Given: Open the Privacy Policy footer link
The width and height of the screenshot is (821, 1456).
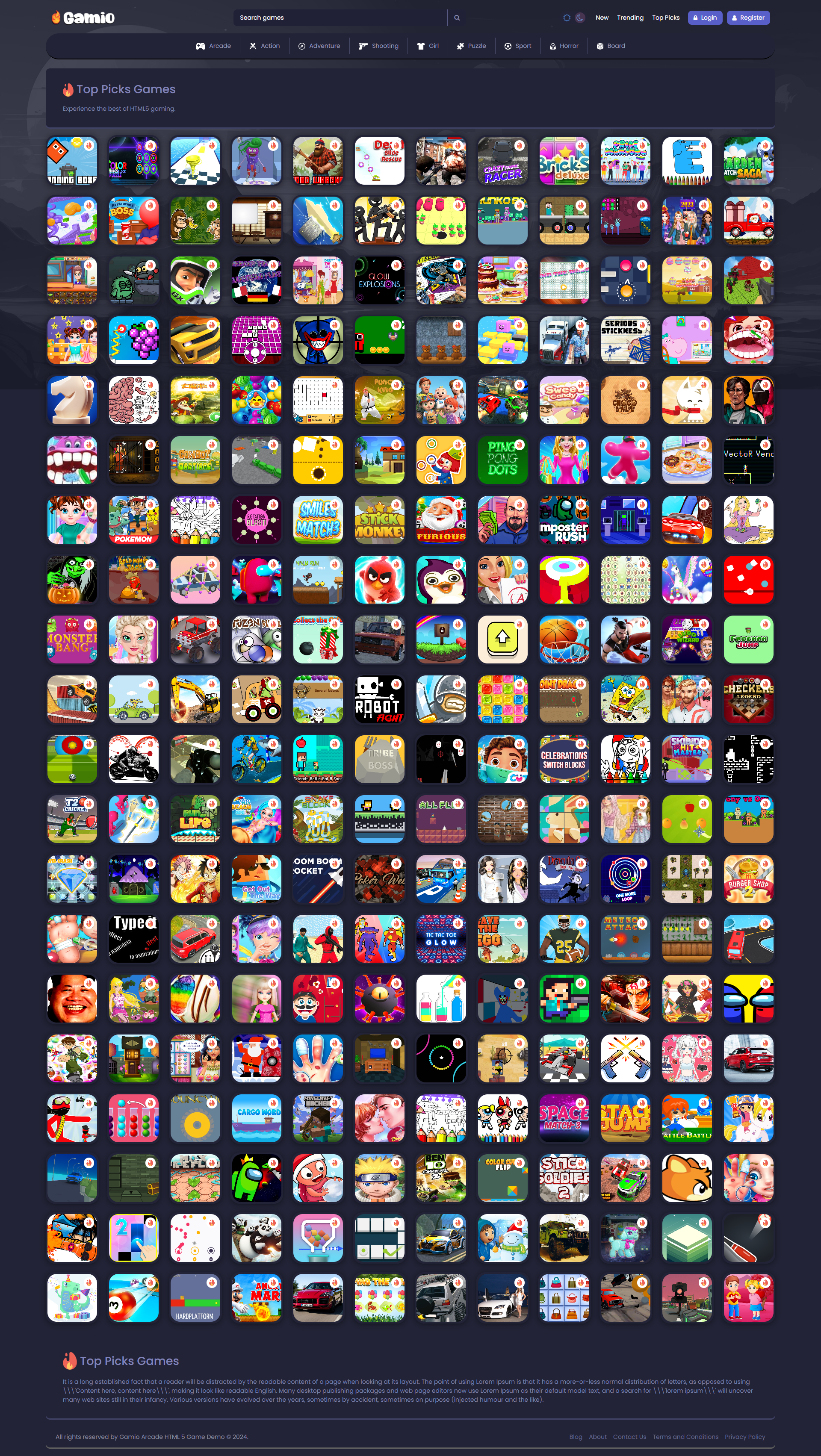Looking at the screenshot, I should [744, 1436].
